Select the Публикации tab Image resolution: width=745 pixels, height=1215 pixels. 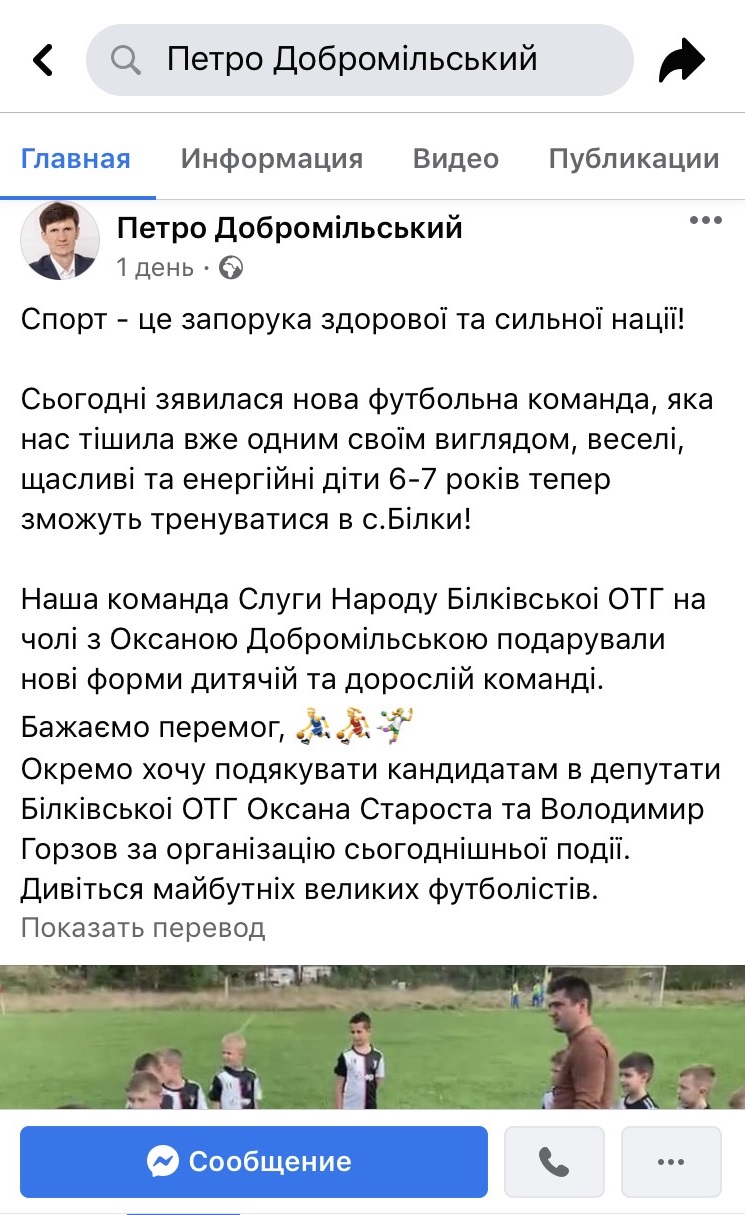click(634, 159)
